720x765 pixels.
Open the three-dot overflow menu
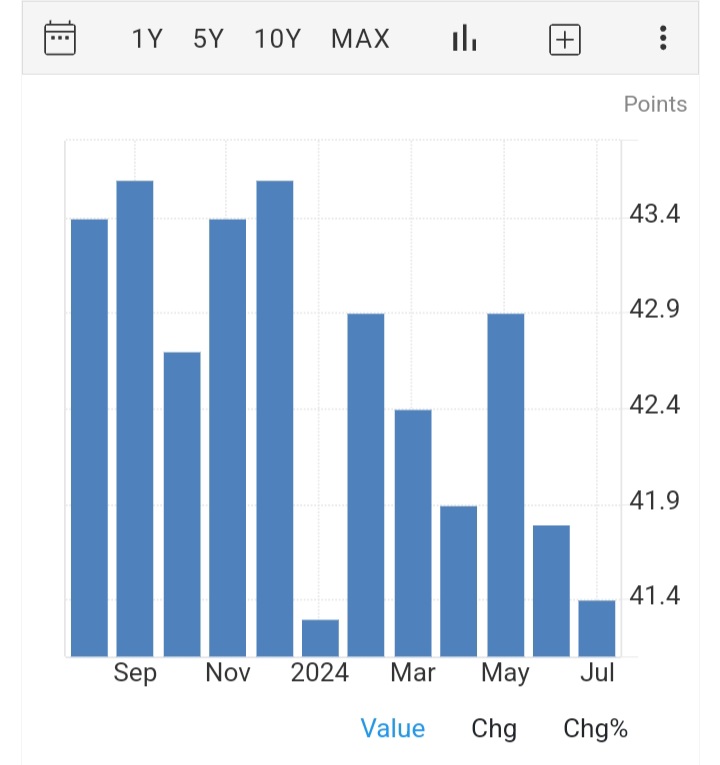tap(662, 39)
